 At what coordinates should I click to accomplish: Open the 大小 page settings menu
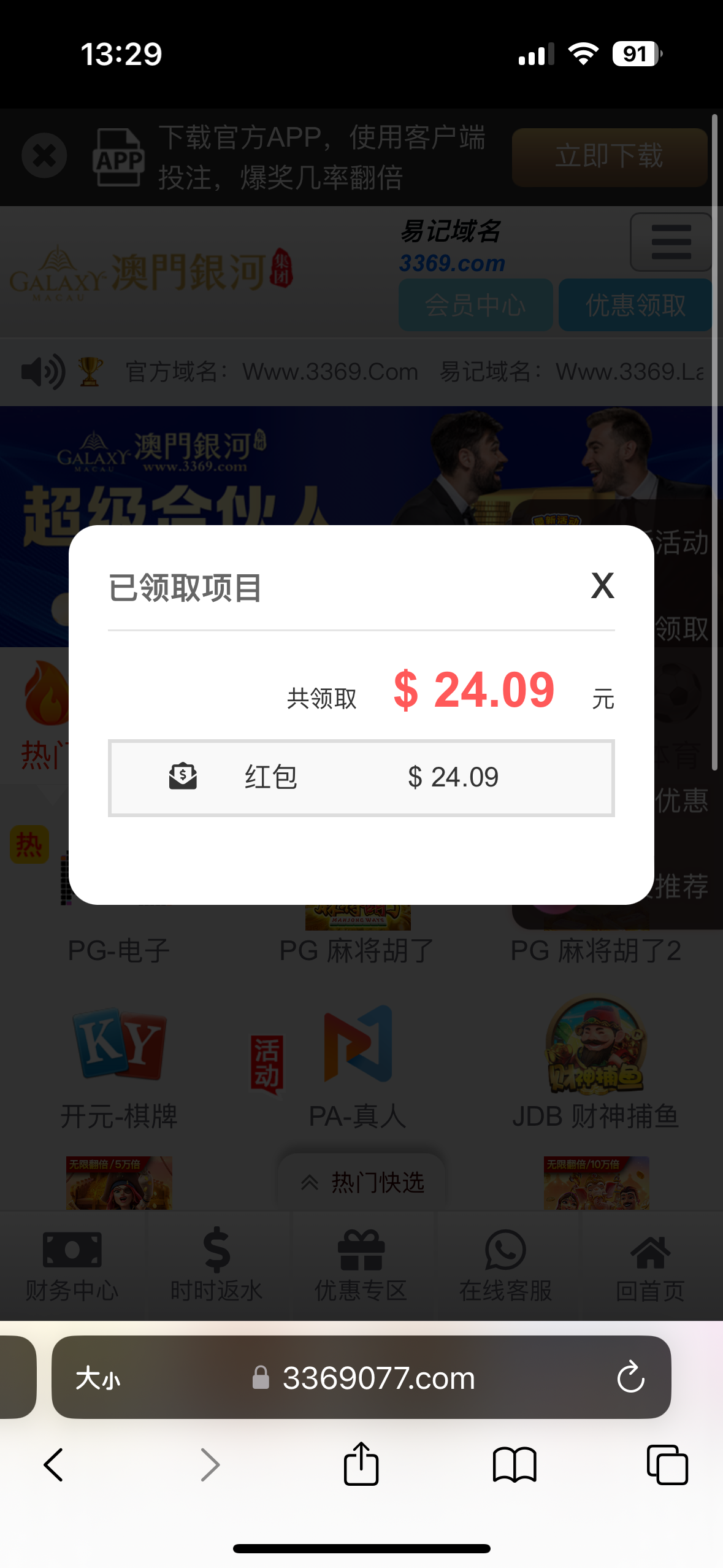point(98,1378)
